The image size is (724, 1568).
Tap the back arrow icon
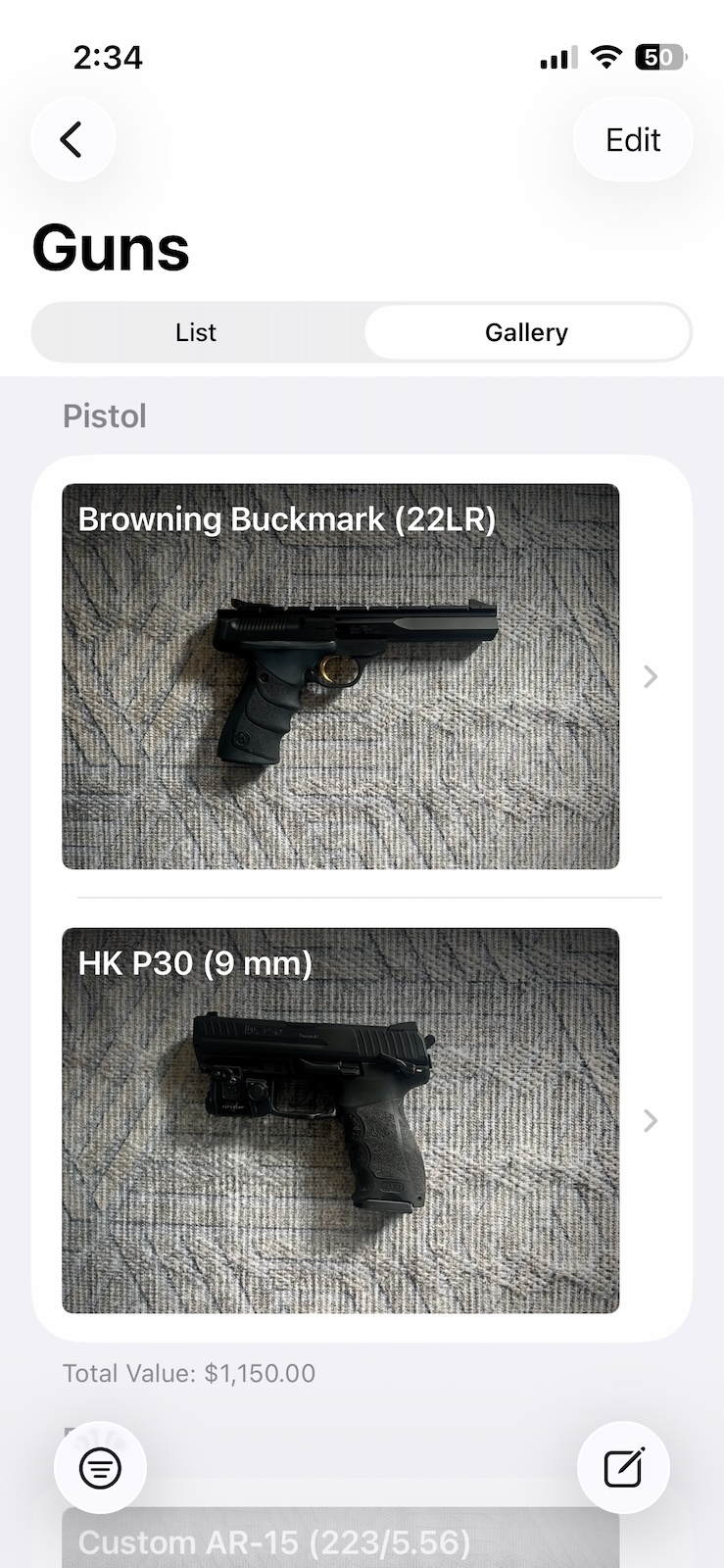coord(73,139)
